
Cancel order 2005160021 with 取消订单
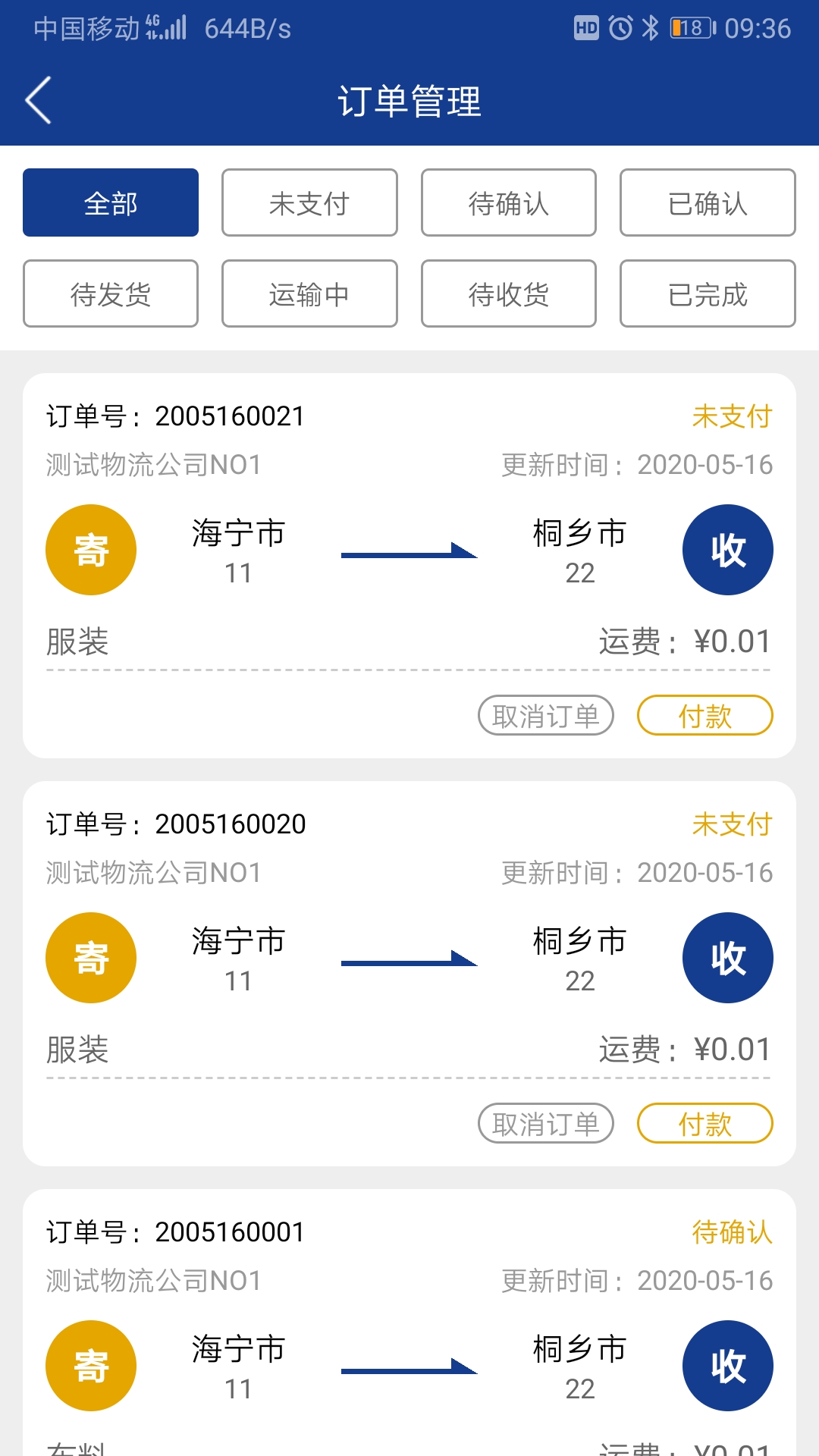[x=545, y=716]
